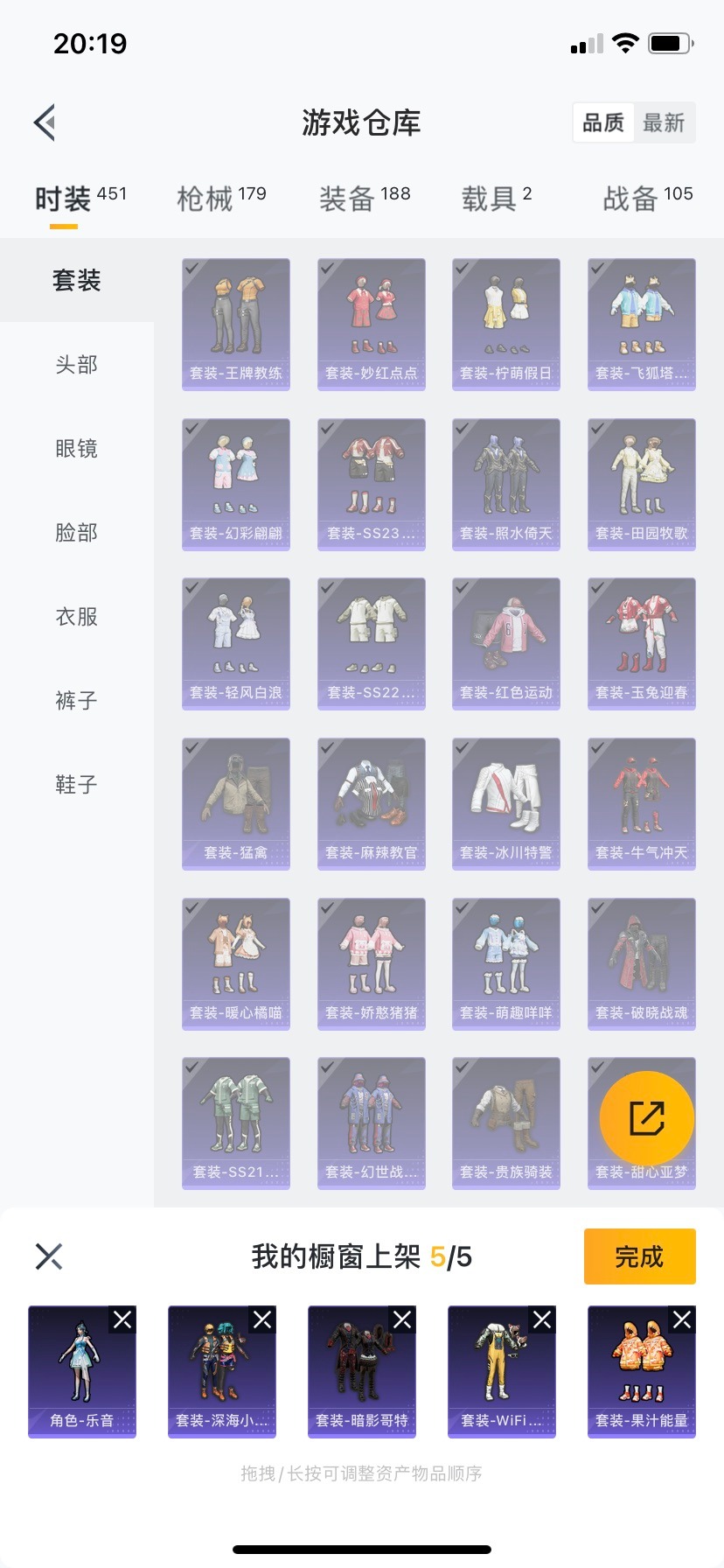Switch to the 战备 tab
Viewport: 724px width, 1568px height.
point(647,199)
